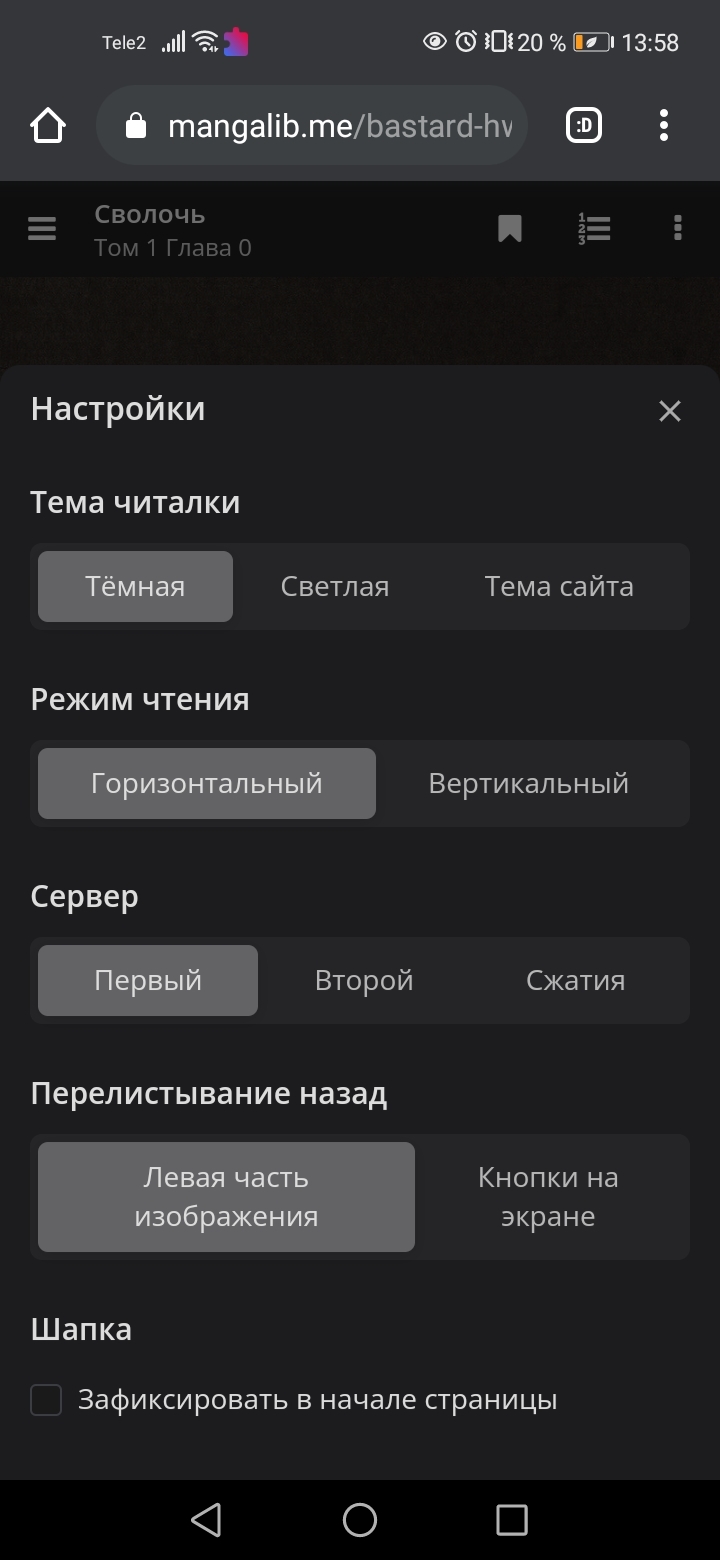This screenshot has height=1560, width=720.
Task: Go to the browser home page
Action: point(48,126)
